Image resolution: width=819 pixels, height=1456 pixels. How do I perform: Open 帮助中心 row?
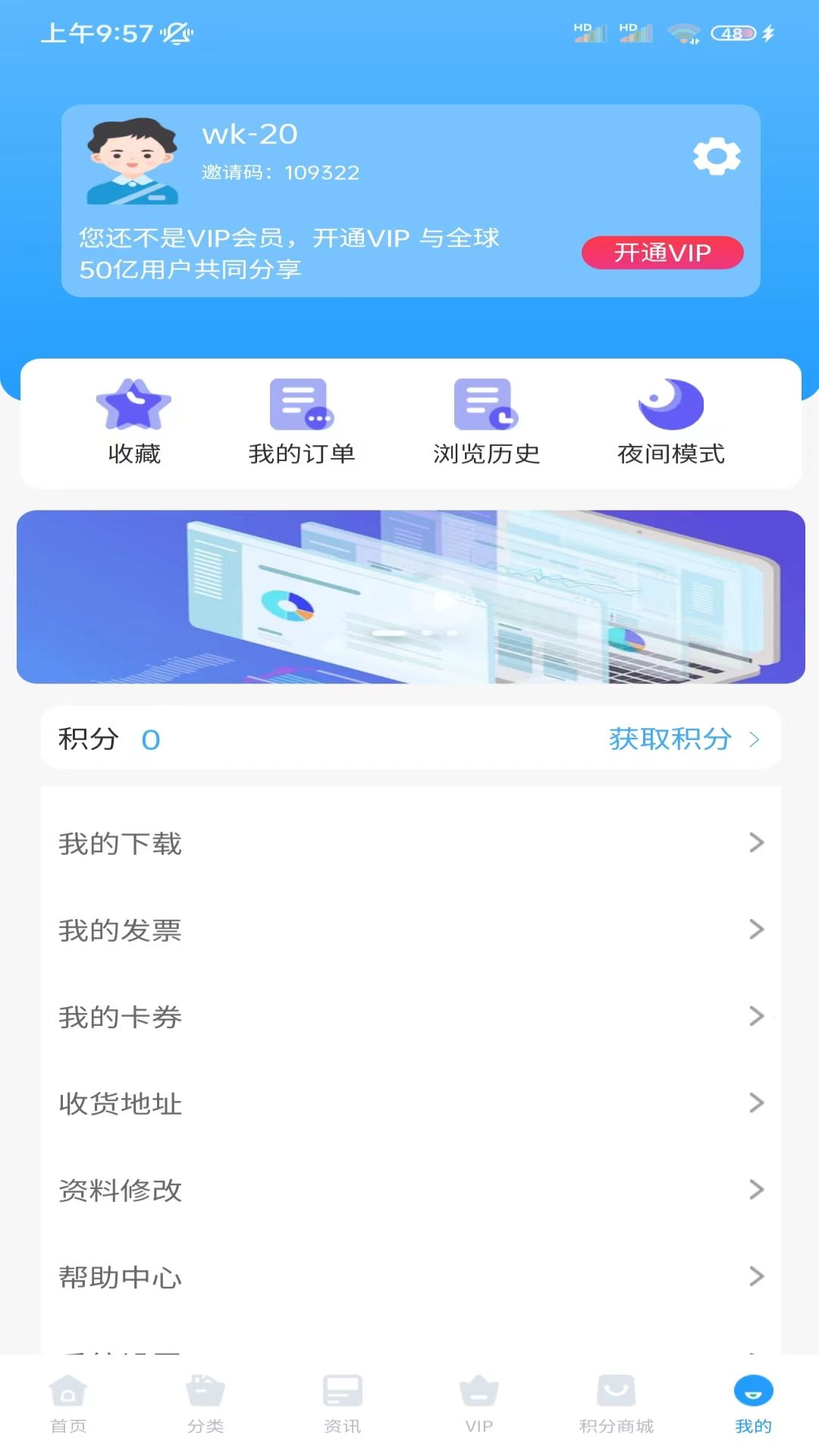pyautogui.click(x=410, y=1277)
